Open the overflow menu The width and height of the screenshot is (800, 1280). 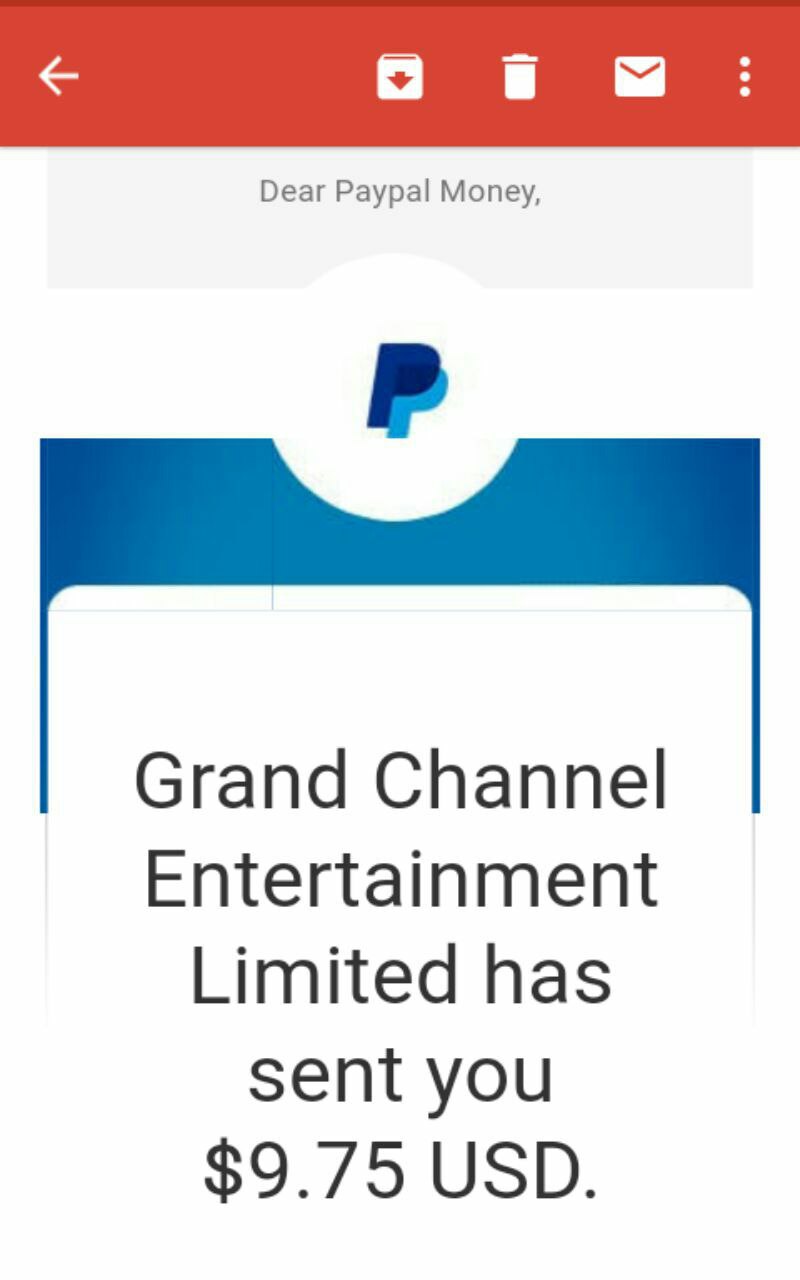pyautogui.click(x=744, y=77)
